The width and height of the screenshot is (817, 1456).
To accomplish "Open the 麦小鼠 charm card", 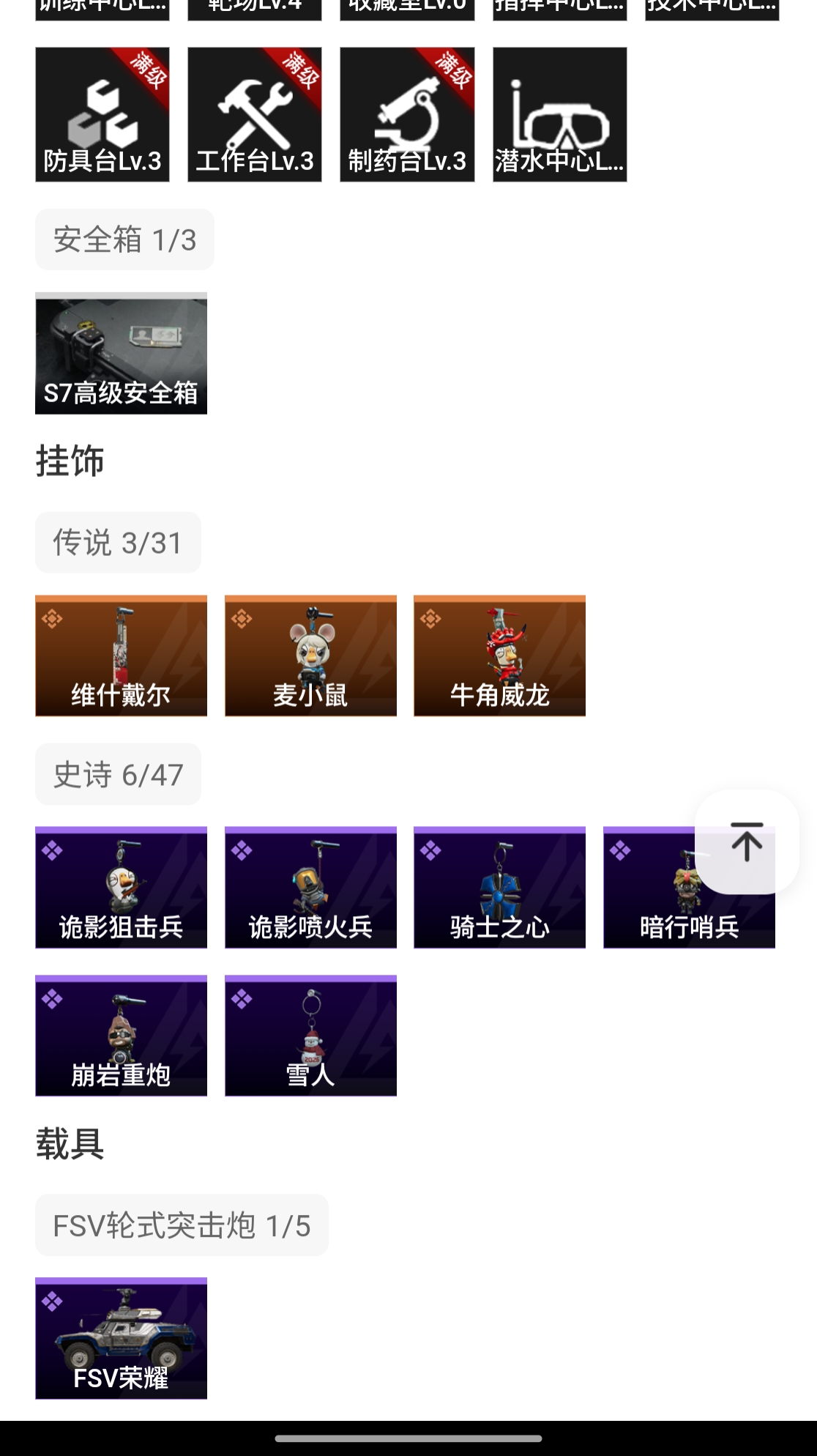I will click(x=310, y=655).
